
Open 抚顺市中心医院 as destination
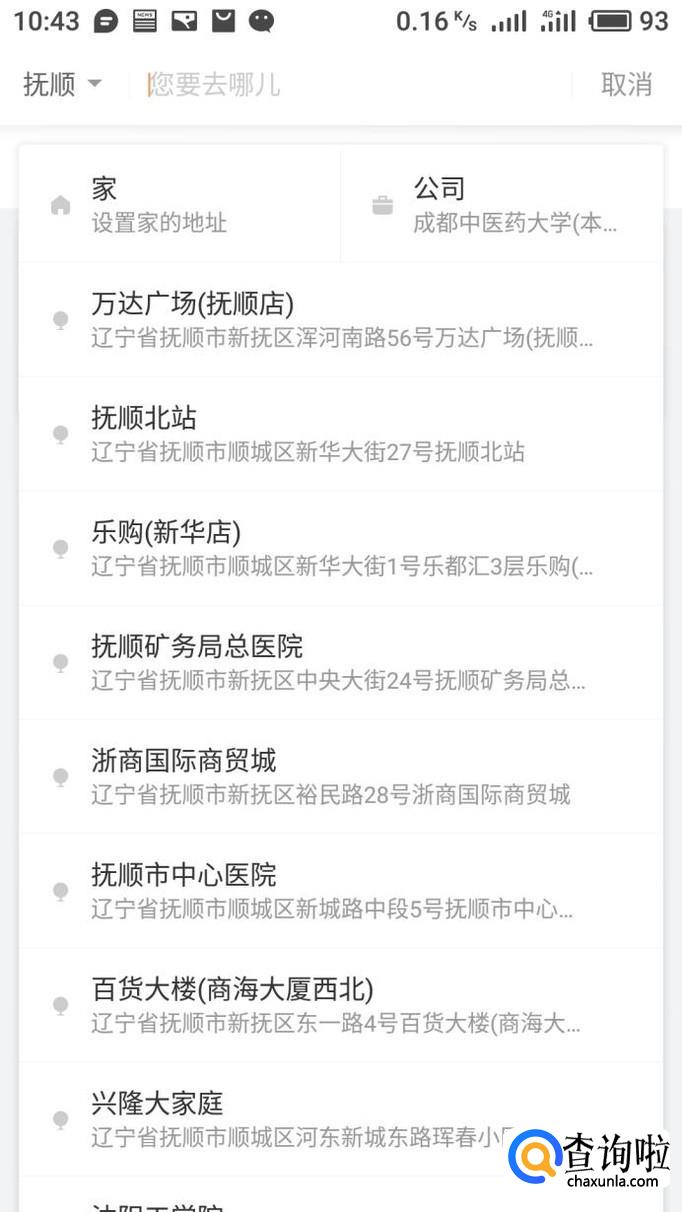pos(340,890)
